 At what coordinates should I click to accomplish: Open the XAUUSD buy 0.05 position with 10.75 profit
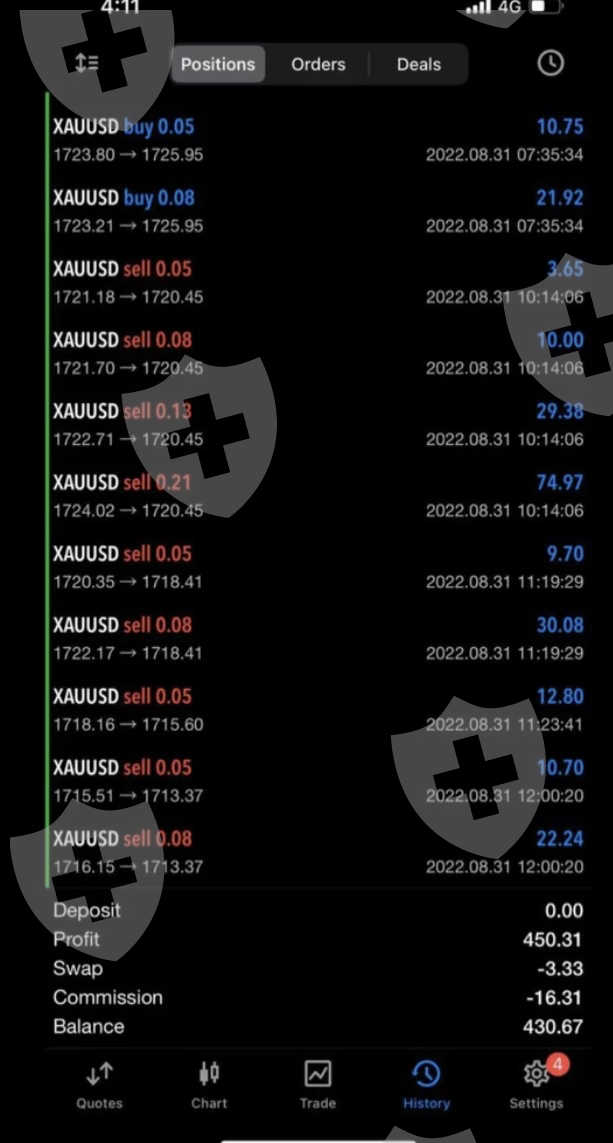[318, 140]
